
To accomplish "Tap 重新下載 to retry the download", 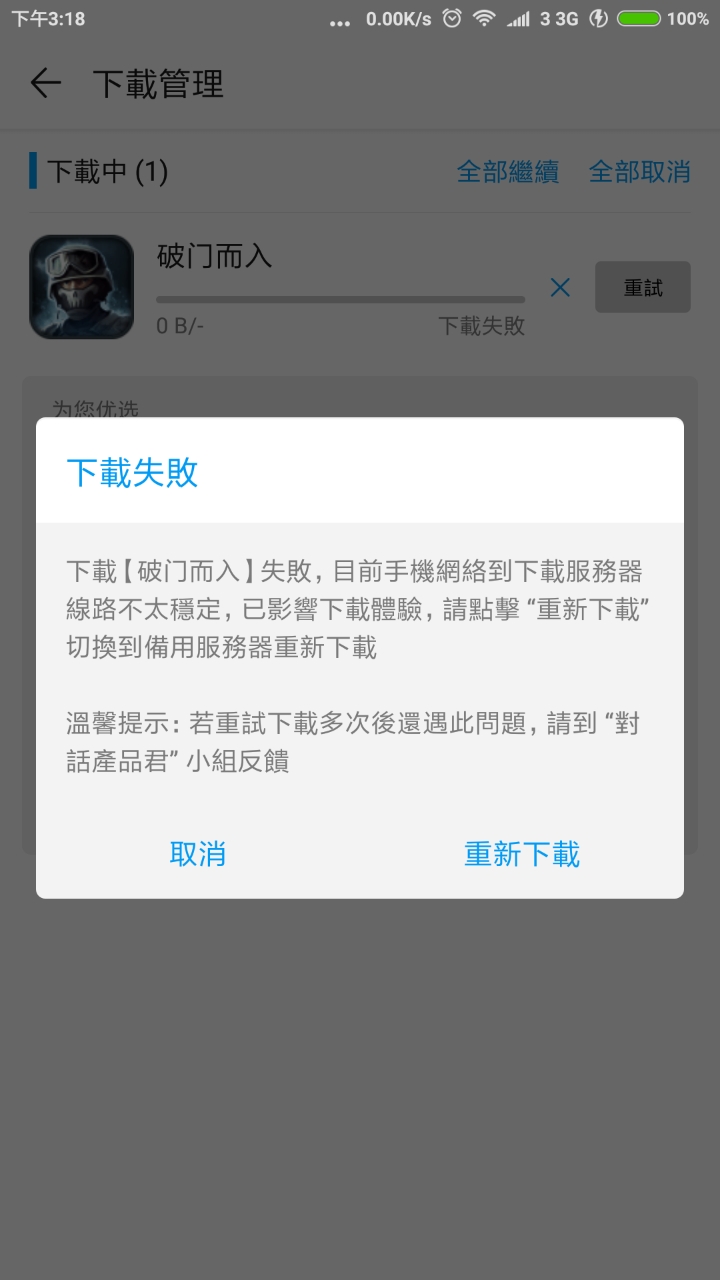I will pyautogui.click(x=521, y=854).
